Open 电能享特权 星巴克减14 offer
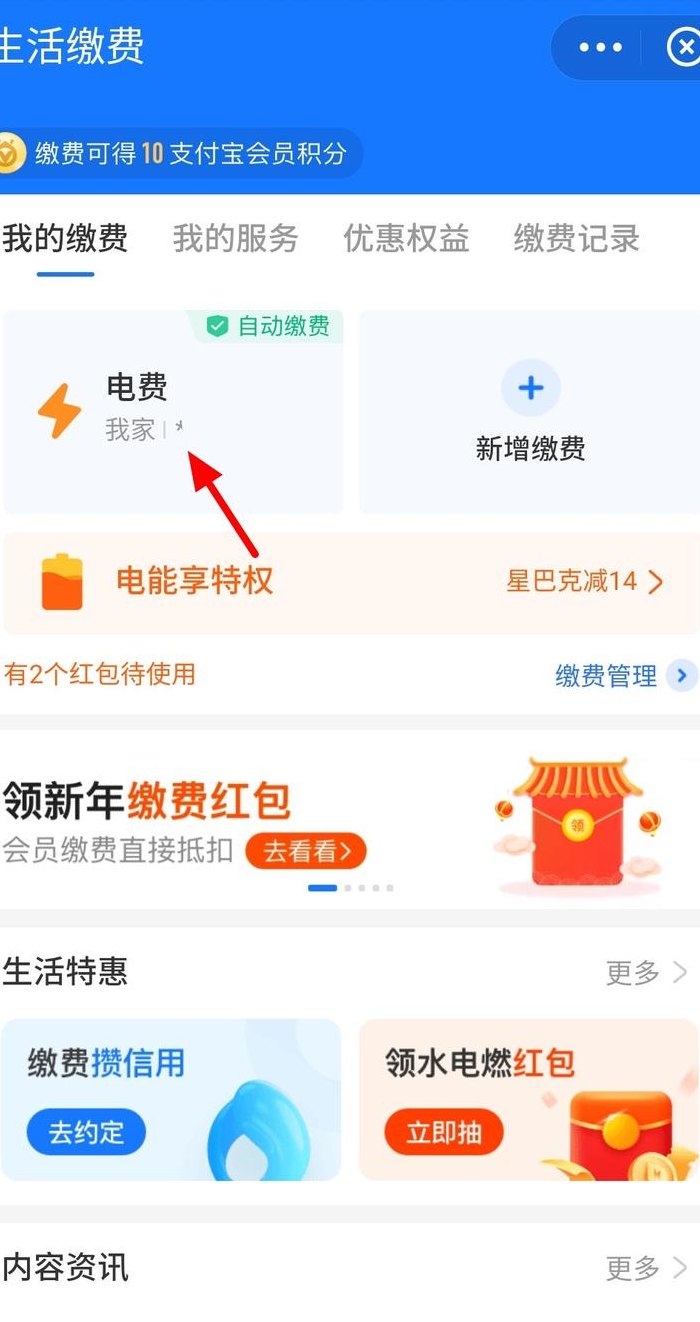The height and width of the screenshot is (1322, 700). pyautogui.click(x=350, y=582)
